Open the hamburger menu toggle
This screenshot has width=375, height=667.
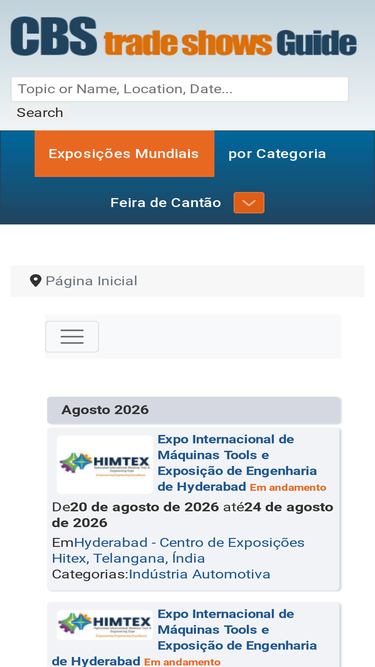pos(72,336)
